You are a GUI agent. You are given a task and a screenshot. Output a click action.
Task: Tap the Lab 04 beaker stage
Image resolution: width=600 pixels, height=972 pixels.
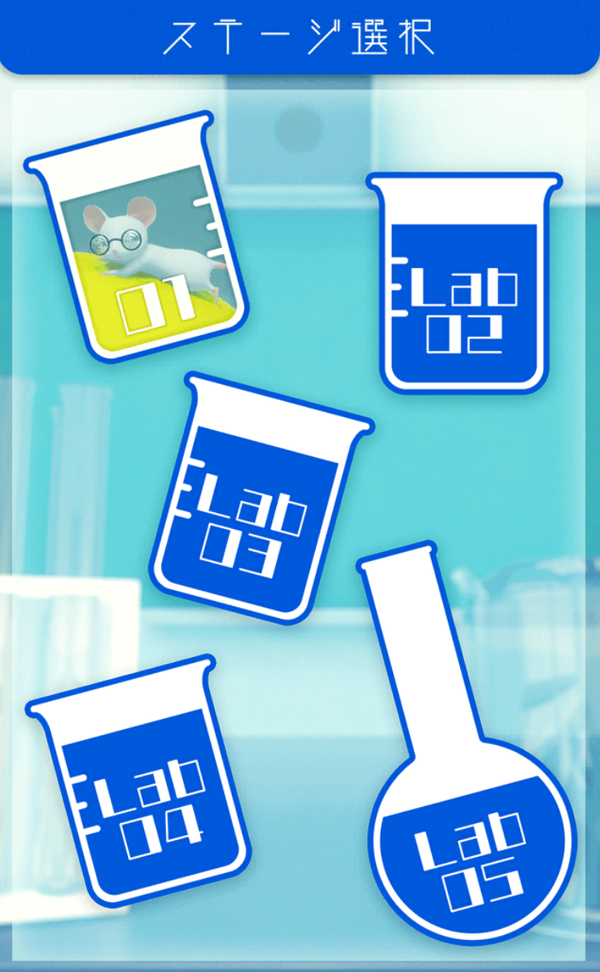[x=141, y=781]
